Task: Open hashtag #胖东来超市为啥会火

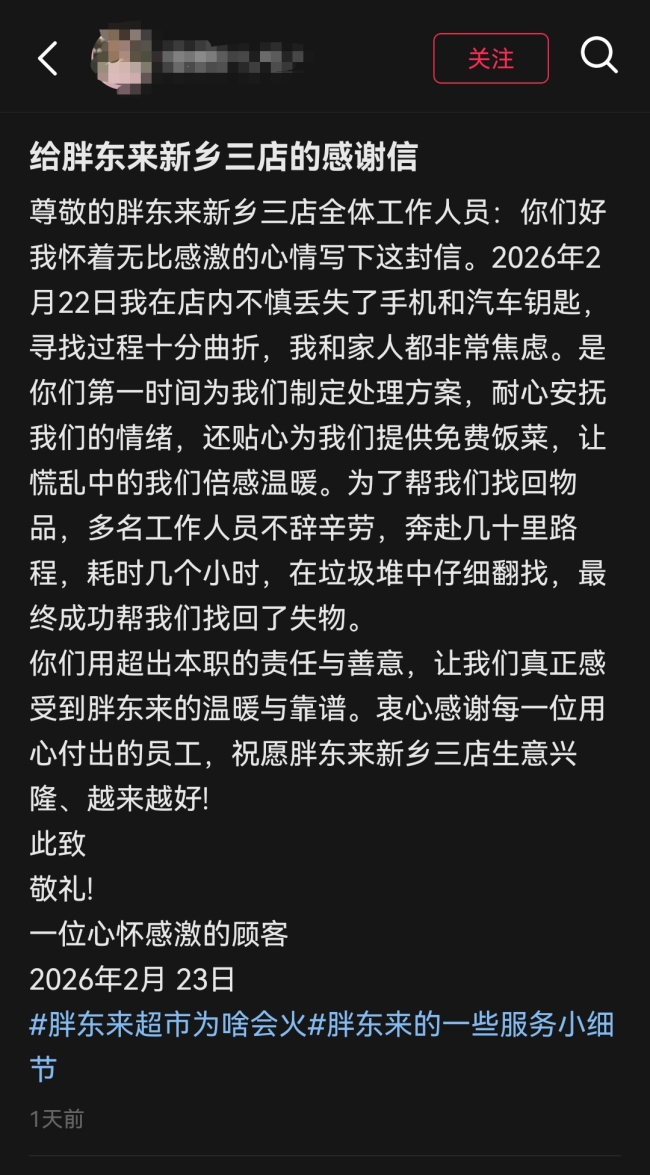Action: tap(167, 1025)
